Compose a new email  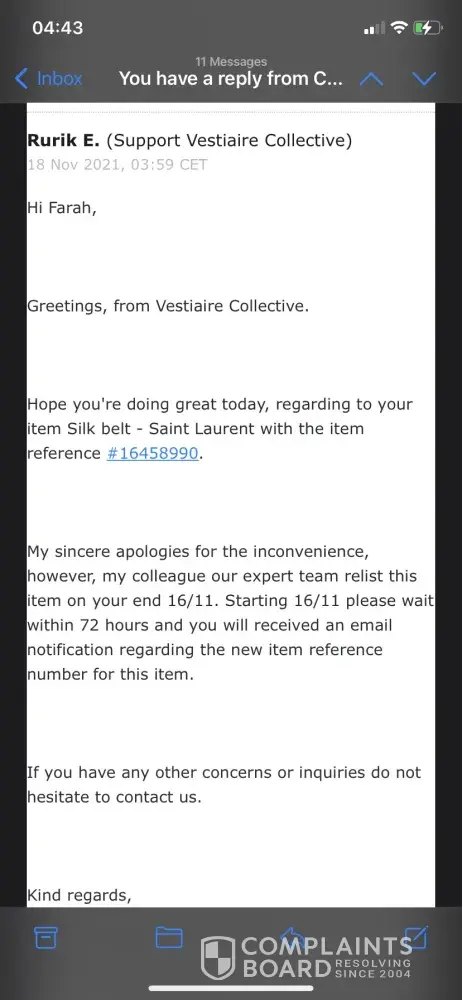[416, 936]
